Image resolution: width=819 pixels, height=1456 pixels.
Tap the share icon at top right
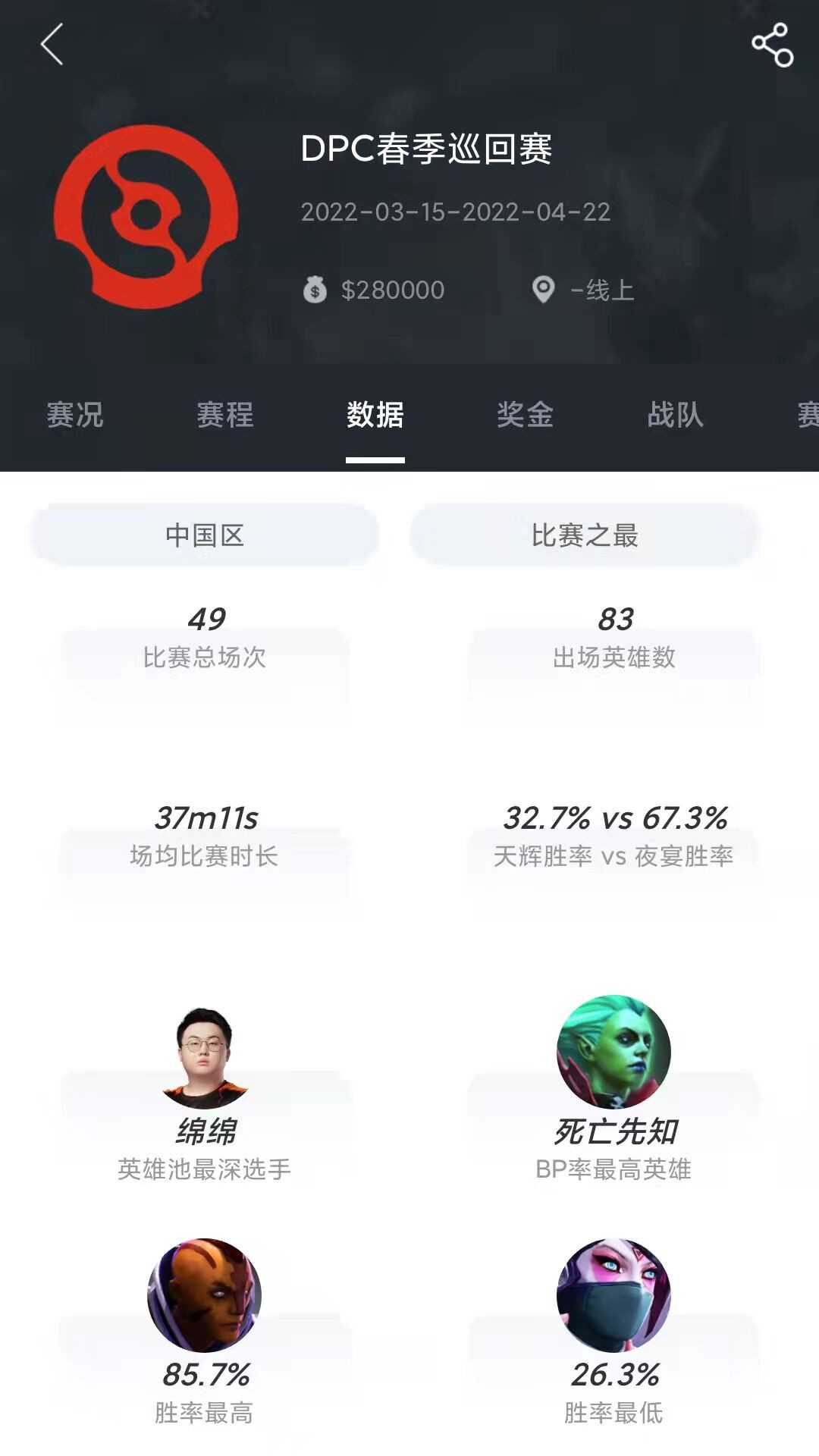coord(772,45)
